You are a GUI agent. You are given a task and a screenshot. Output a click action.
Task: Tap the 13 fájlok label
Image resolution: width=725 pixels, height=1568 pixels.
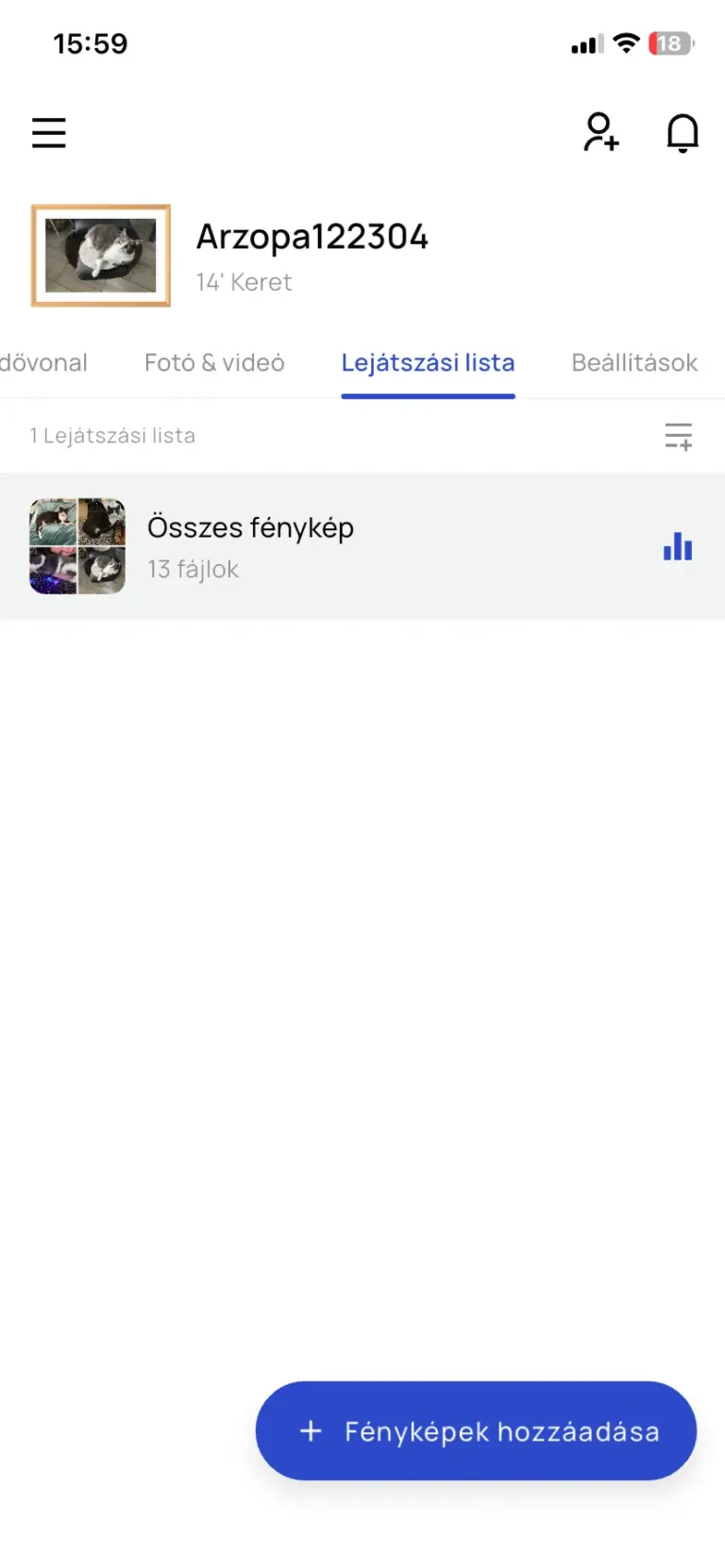pos(193,569)
